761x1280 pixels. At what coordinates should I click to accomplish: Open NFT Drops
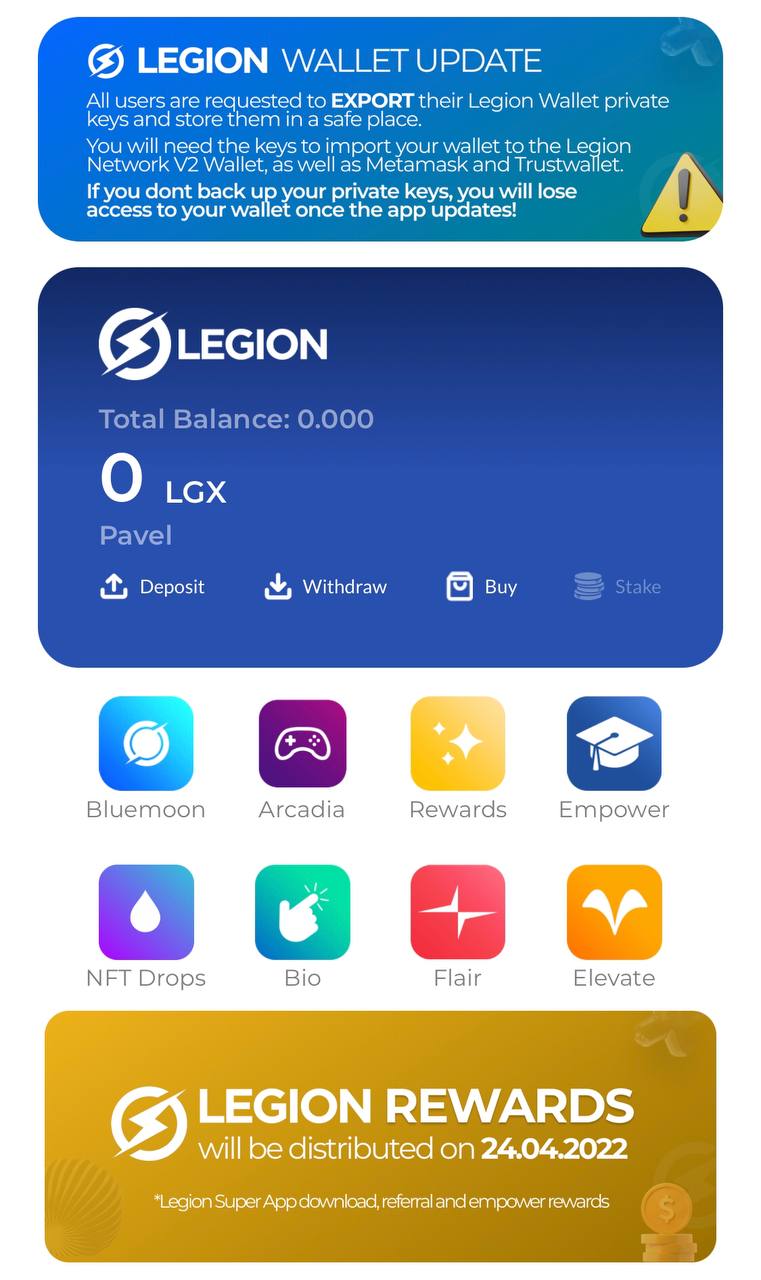pos(146,912)
